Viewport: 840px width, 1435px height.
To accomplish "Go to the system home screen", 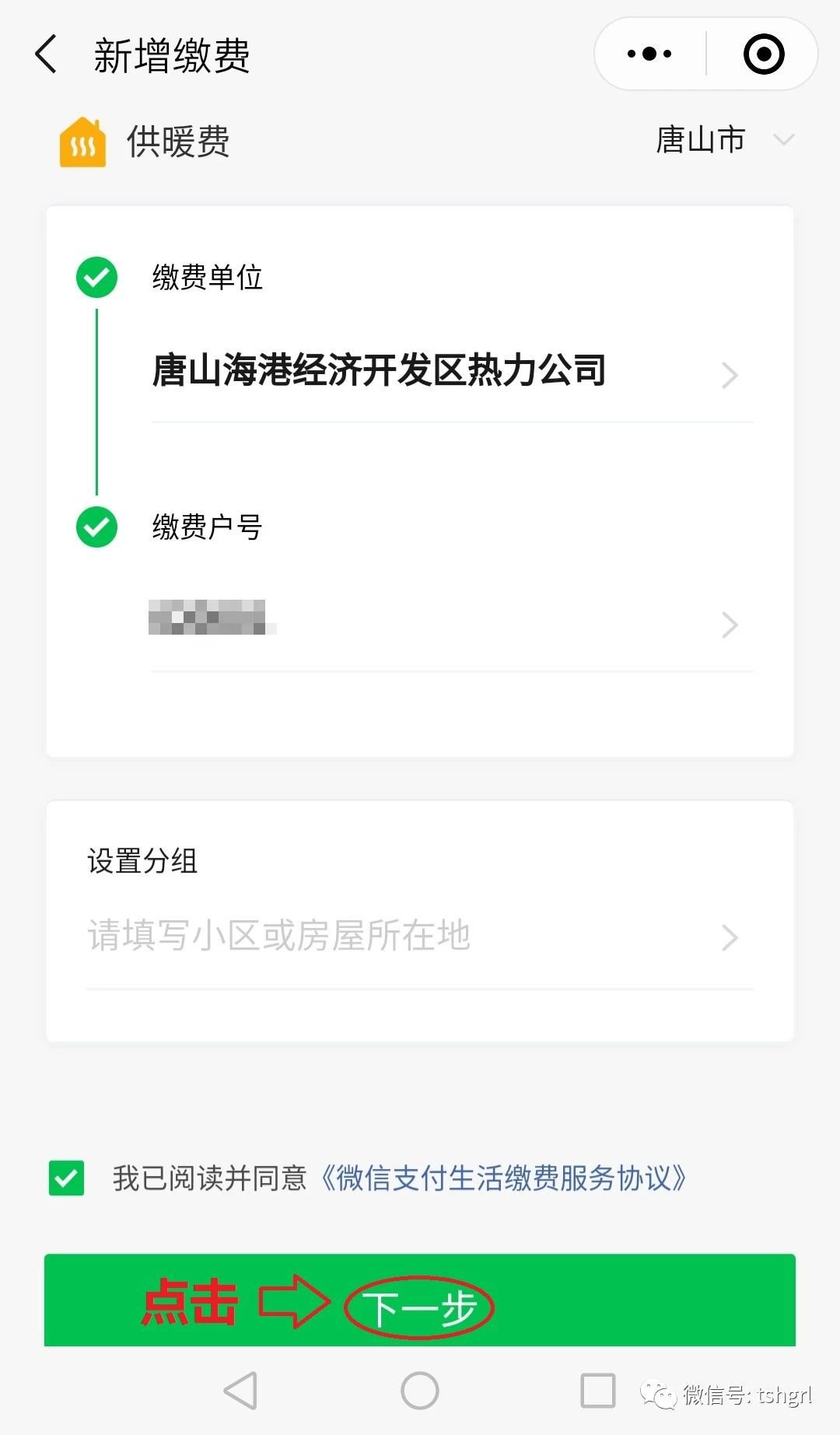I will pyautogui.click(x=420, y=1390).
